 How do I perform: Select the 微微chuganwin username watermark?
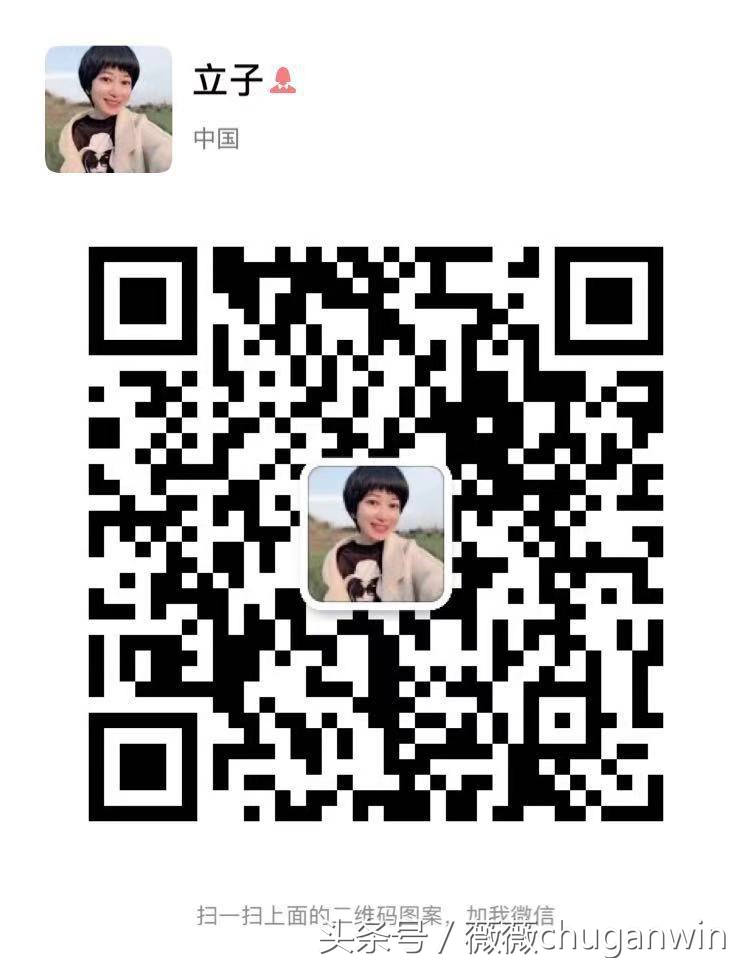click(590, 946)
